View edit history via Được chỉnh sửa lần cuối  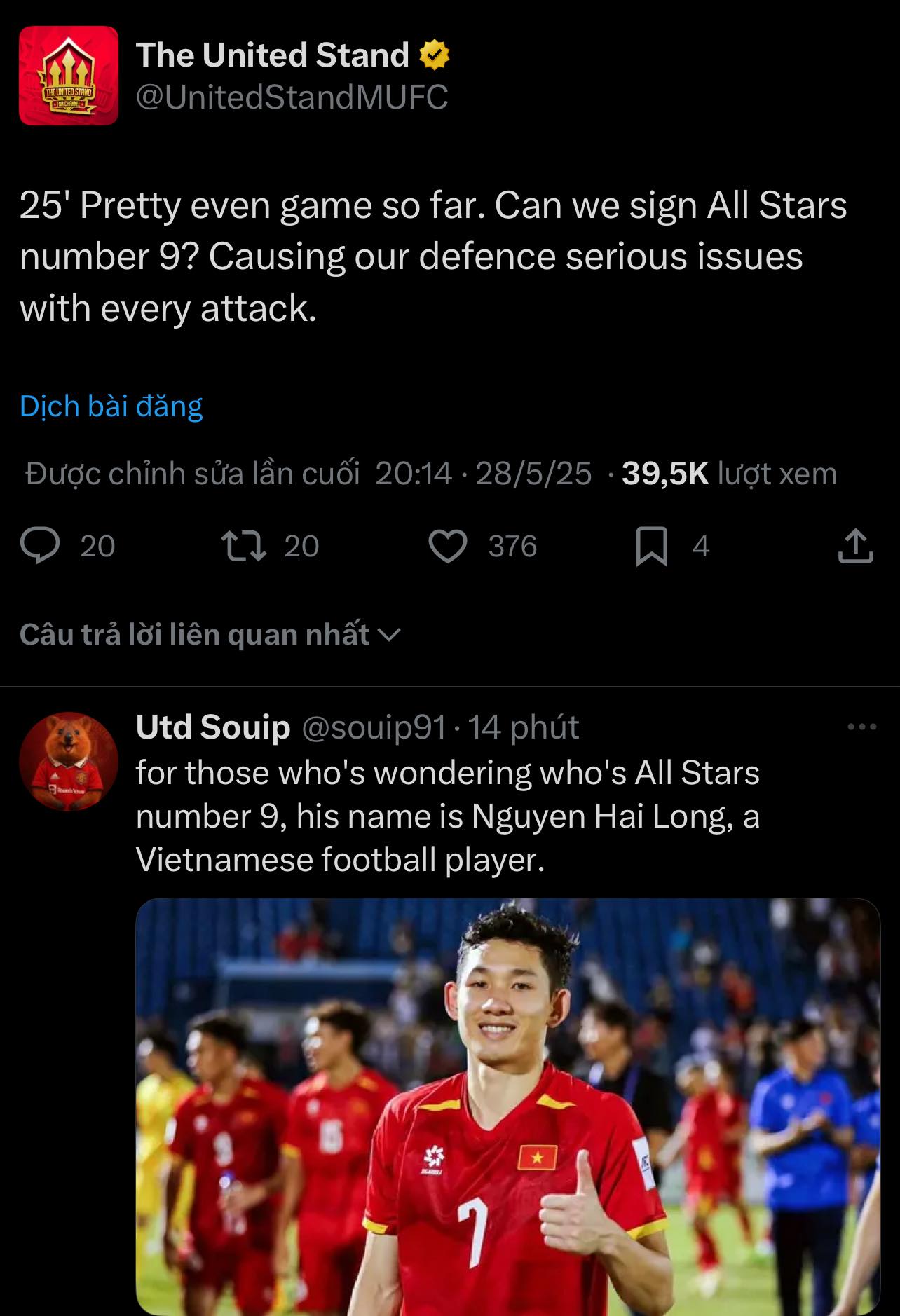pos(192,474)
